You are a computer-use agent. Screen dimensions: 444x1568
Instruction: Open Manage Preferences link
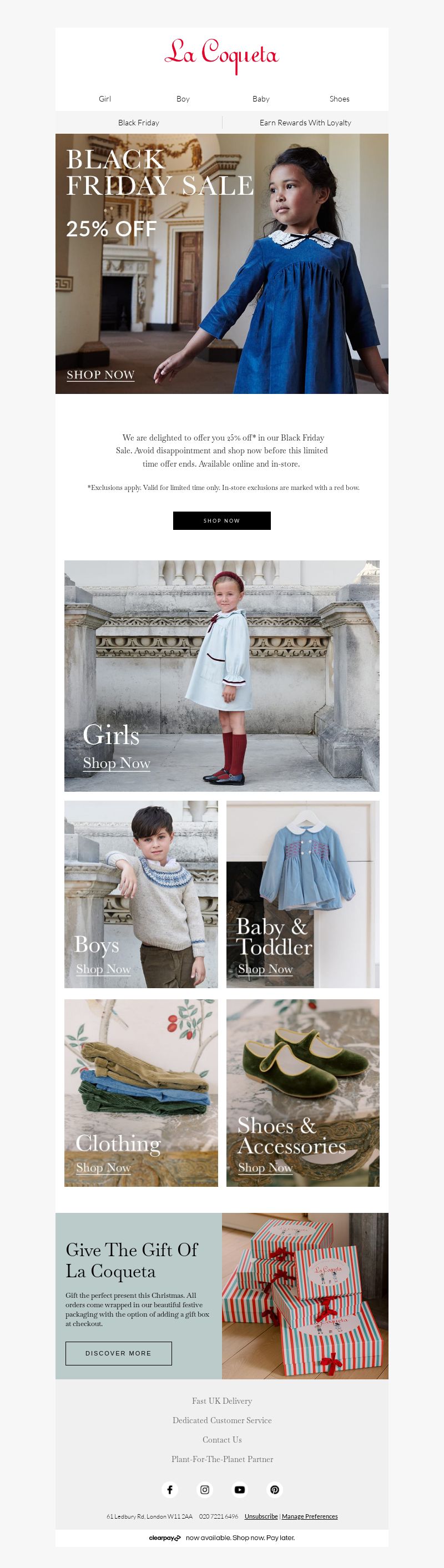click(x=309, y=1516)
